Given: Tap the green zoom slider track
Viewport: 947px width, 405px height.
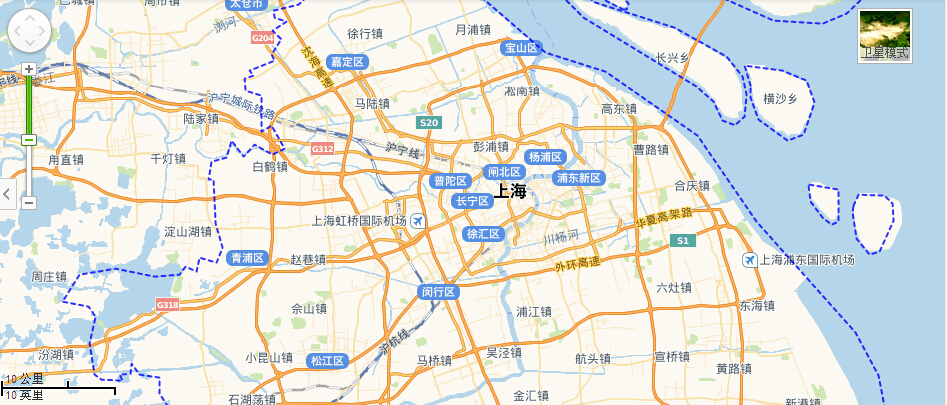Looking at the screenshot, I should pos(29,105).
